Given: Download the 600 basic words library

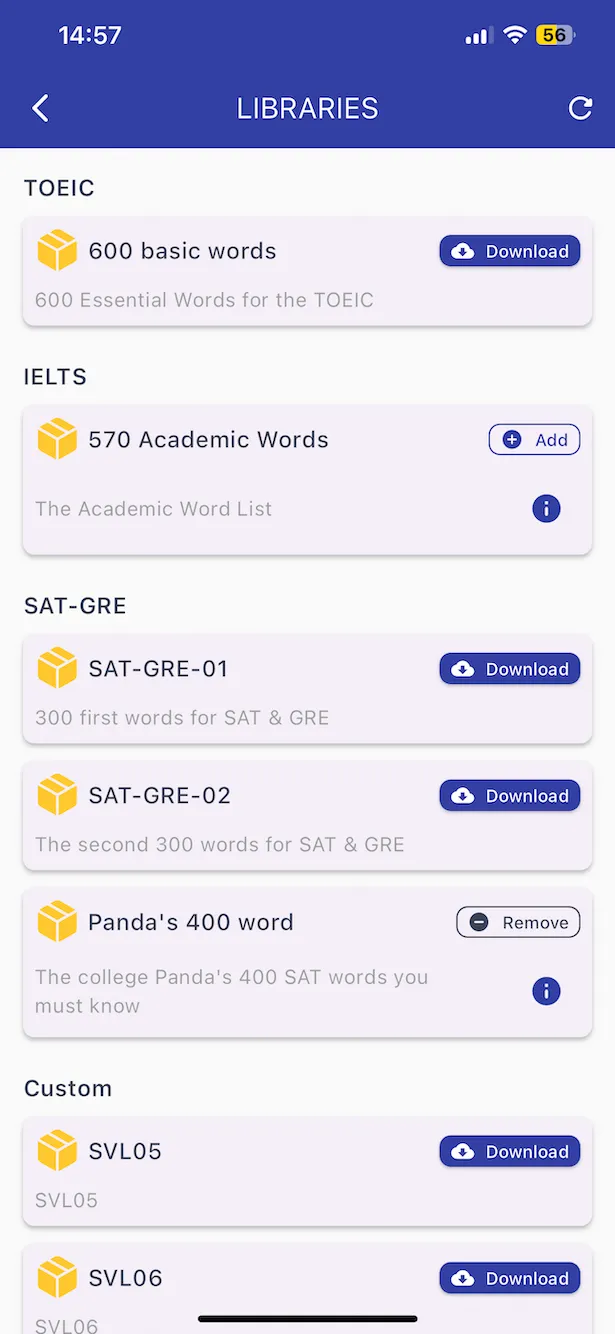Looking at the screenshot, I should click(x=510, y=251).
